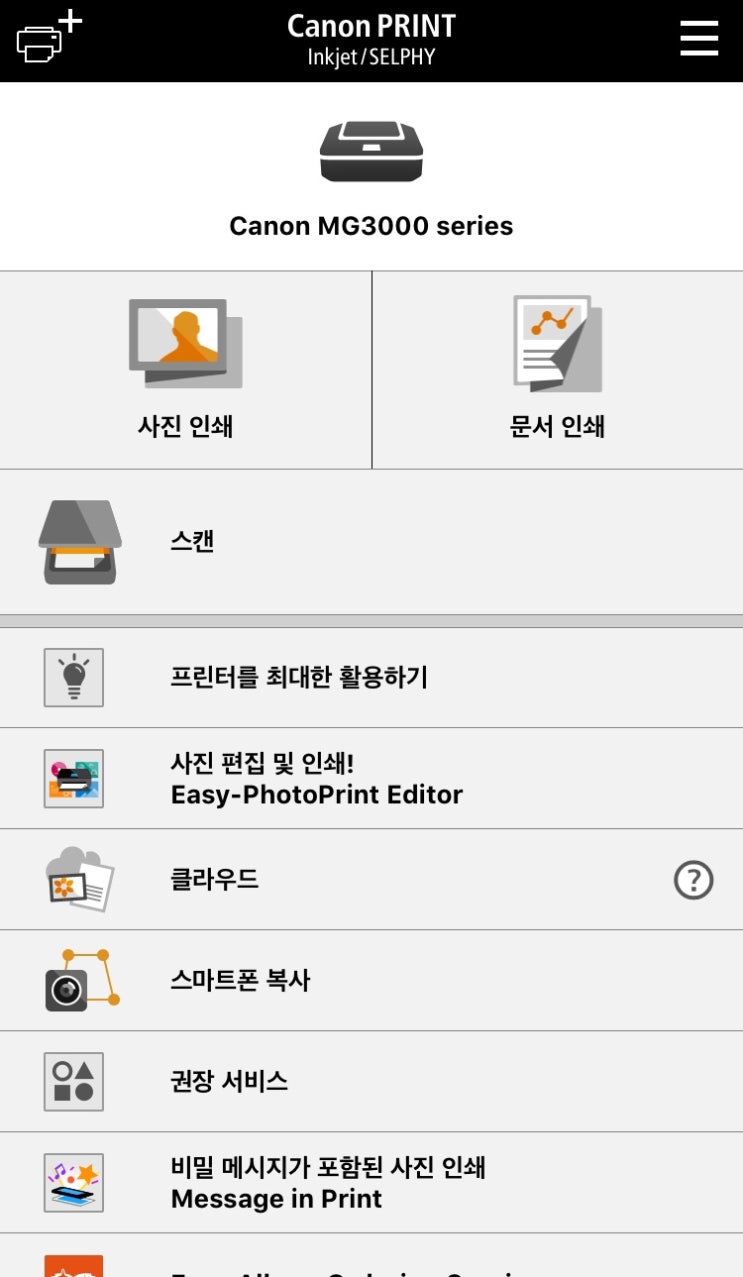
Task: Open the 스캔 scanner icon
Action: pyautogui.click(x=79, y=540)
